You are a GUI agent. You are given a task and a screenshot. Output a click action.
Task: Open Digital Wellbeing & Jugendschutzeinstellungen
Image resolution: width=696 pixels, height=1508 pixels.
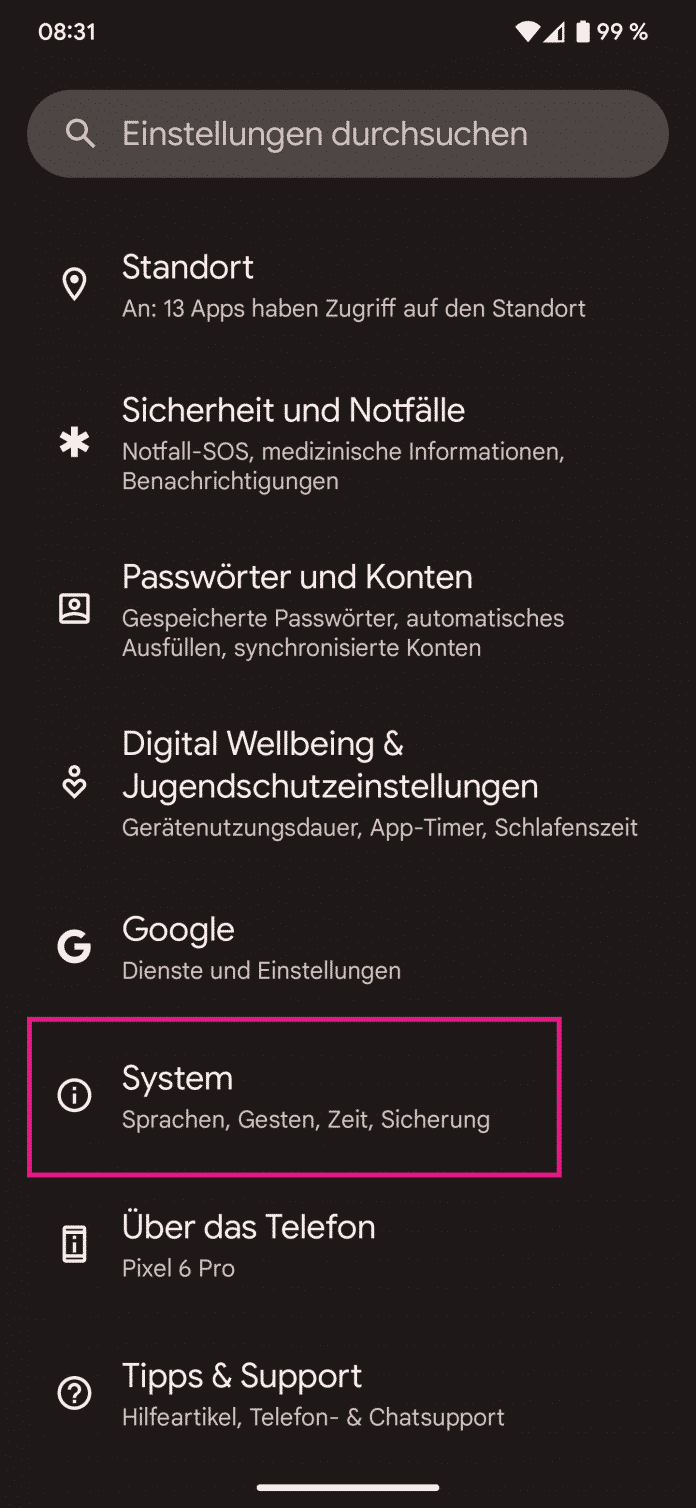[347, 783]
